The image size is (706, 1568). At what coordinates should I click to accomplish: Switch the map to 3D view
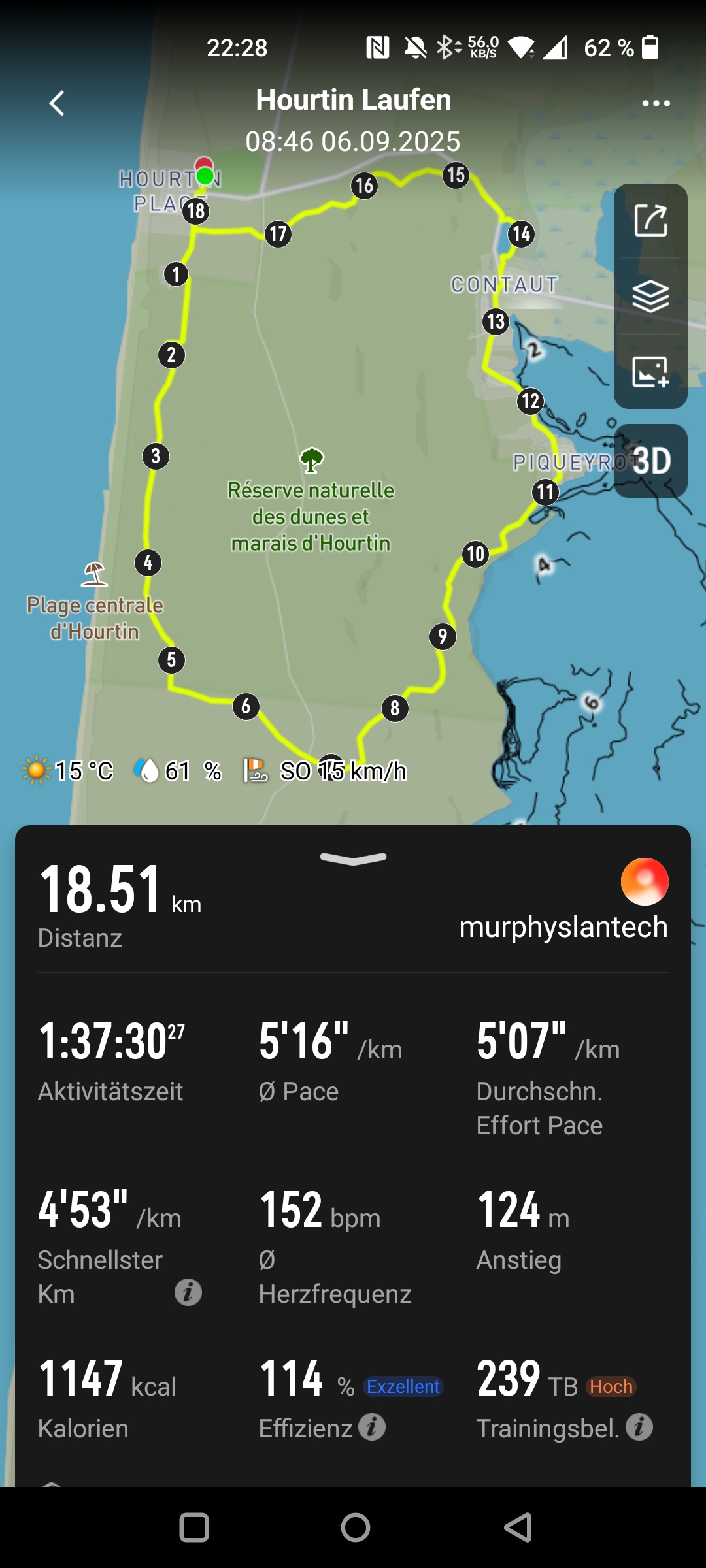point(651,461)
